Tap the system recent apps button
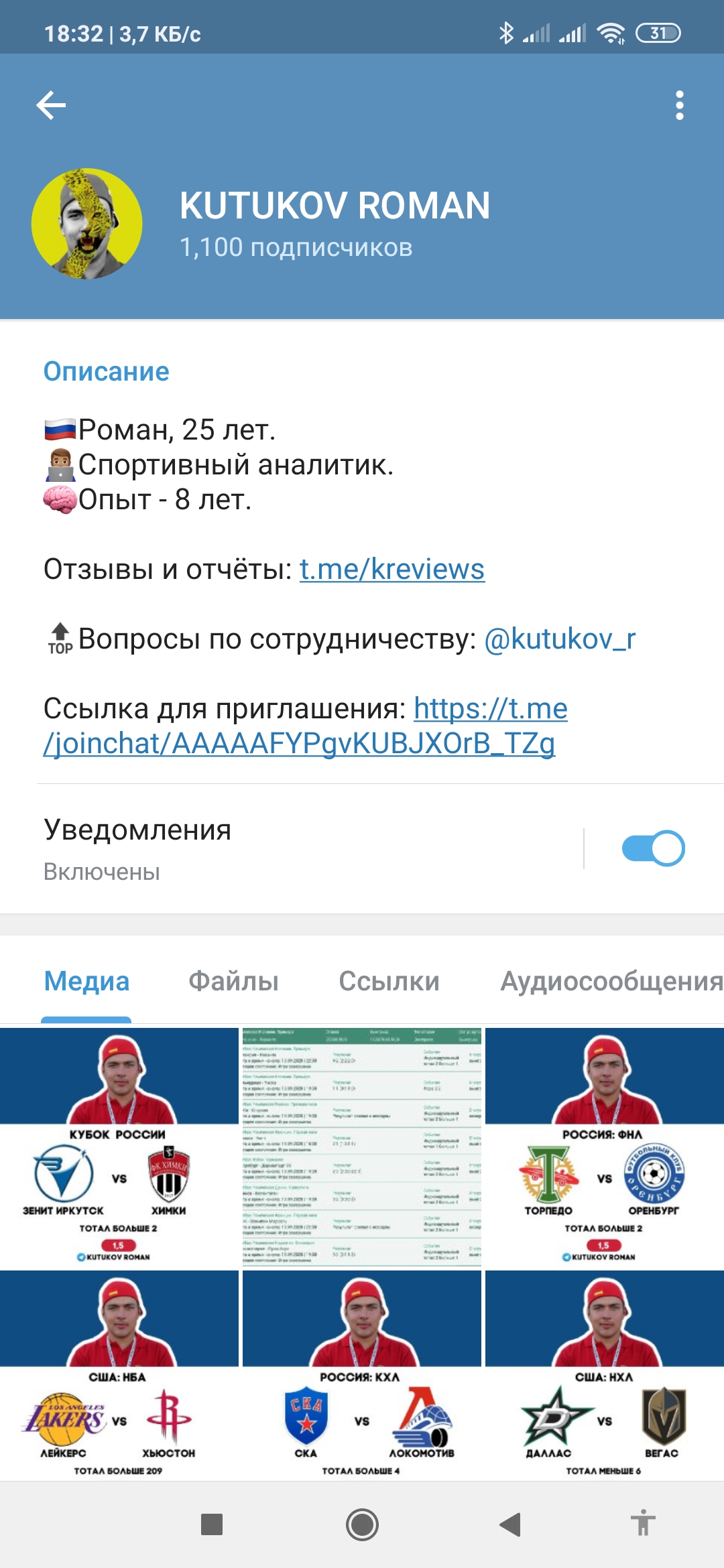 coord(212,1524)
